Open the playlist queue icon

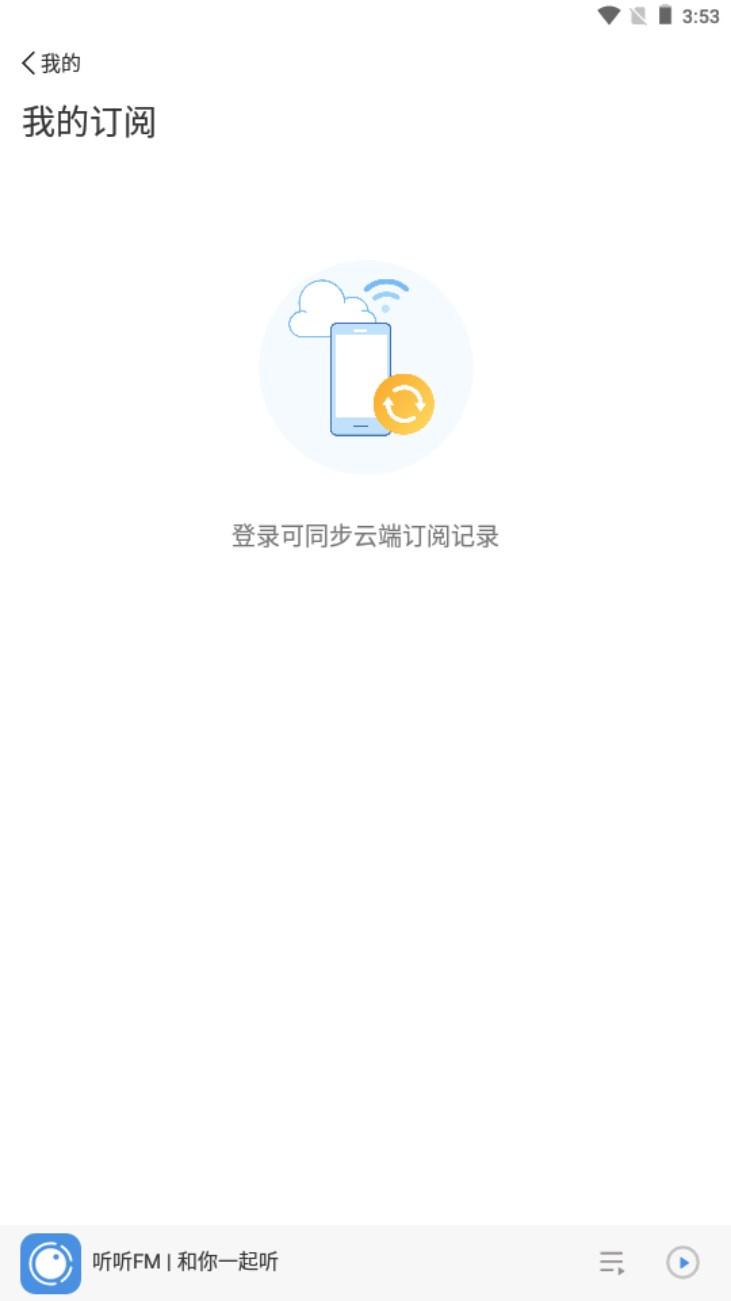(x=612, y=1262)
